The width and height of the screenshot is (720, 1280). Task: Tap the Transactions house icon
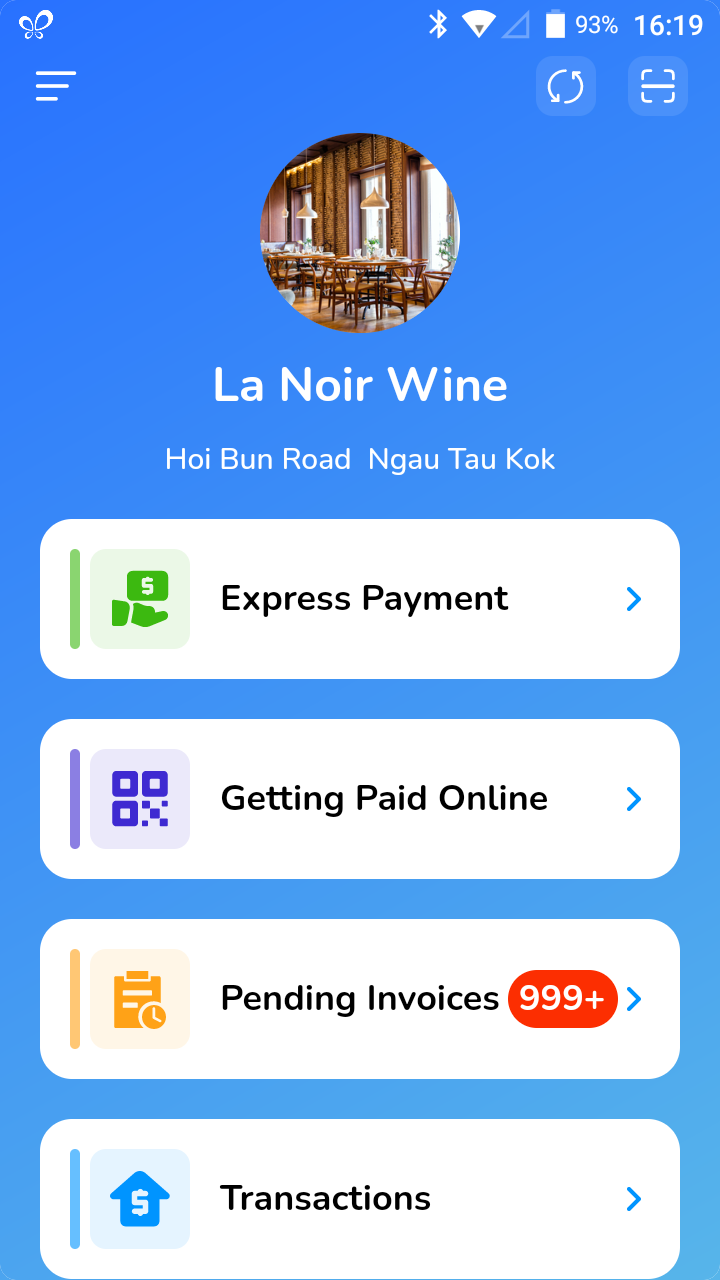[x=140, y=1198]
